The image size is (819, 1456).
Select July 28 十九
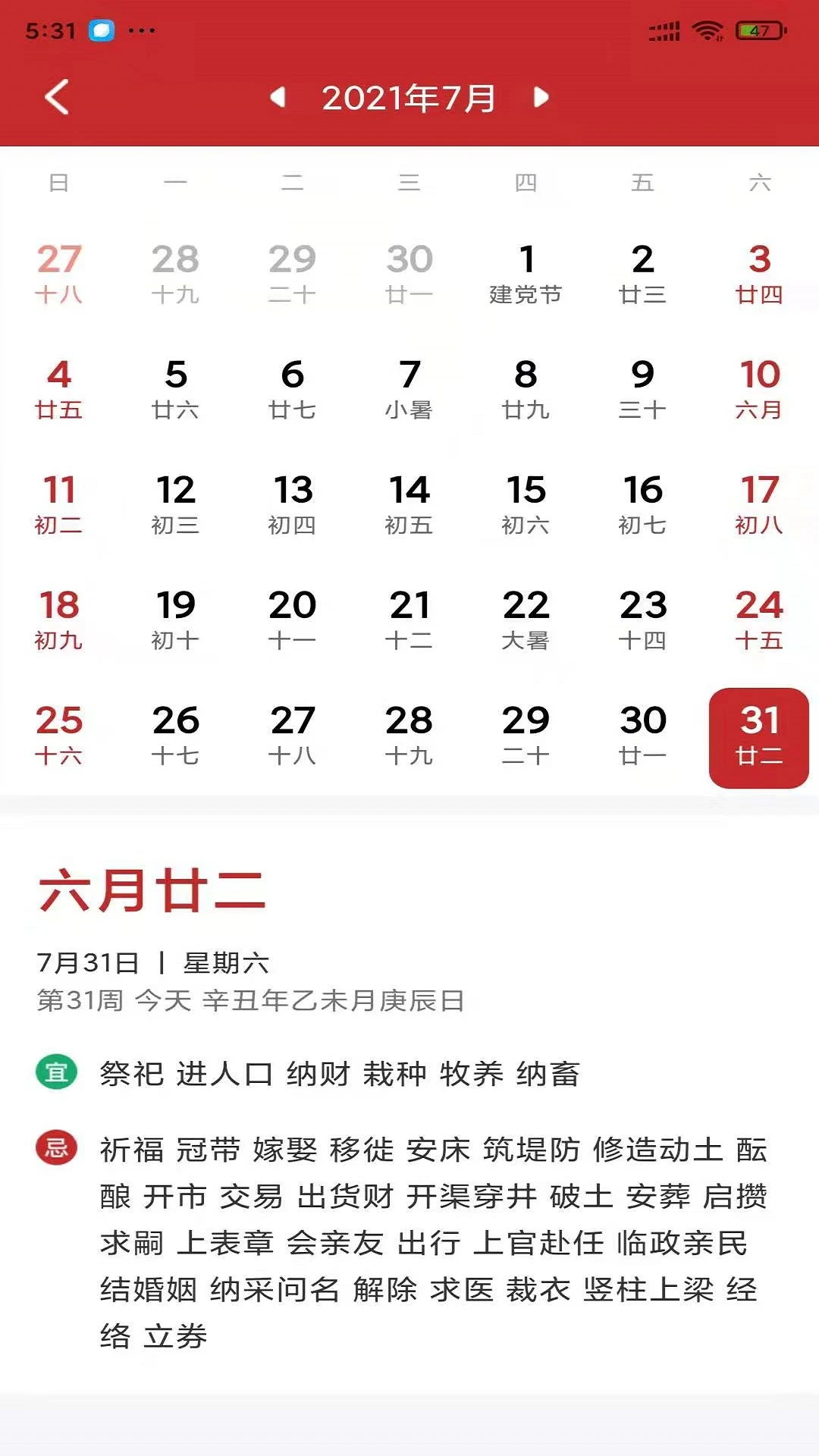(x=409, y=735)
